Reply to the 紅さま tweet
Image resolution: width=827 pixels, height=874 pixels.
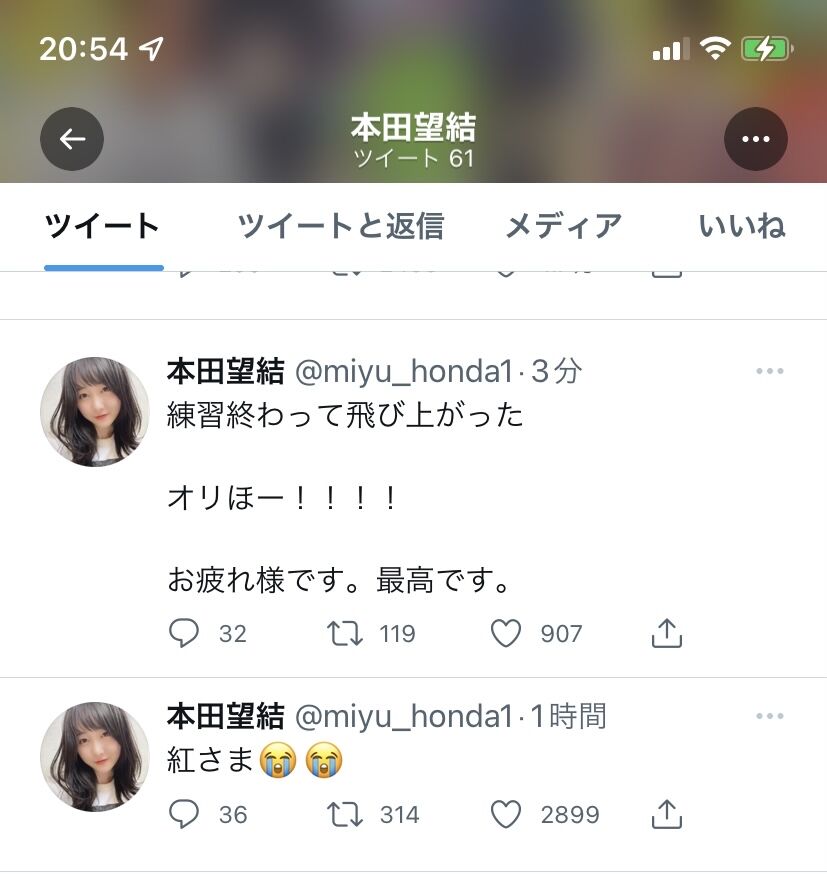coord(185,815)
